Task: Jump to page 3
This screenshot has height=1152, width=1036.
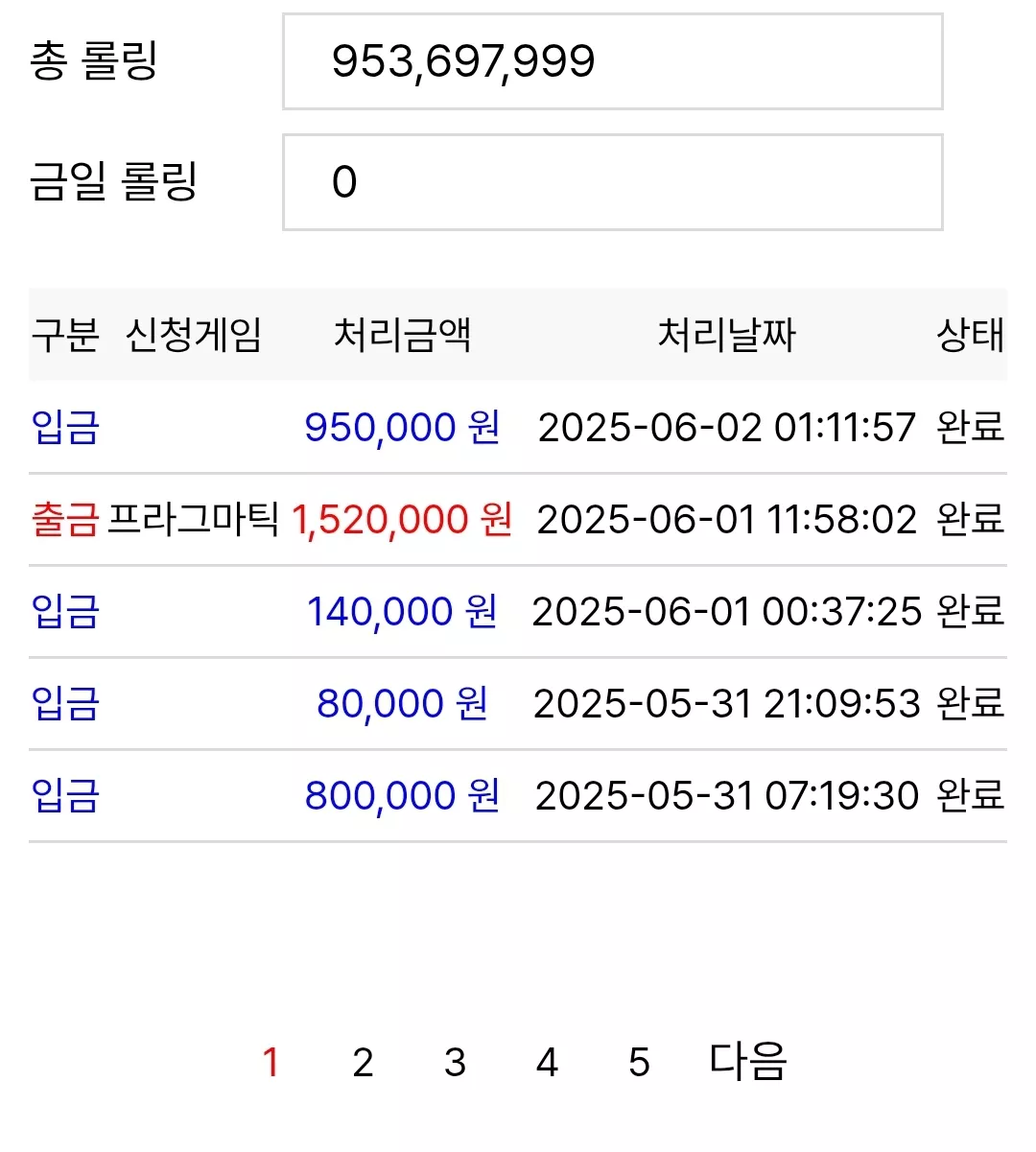Action: [x=455, y=1063]
